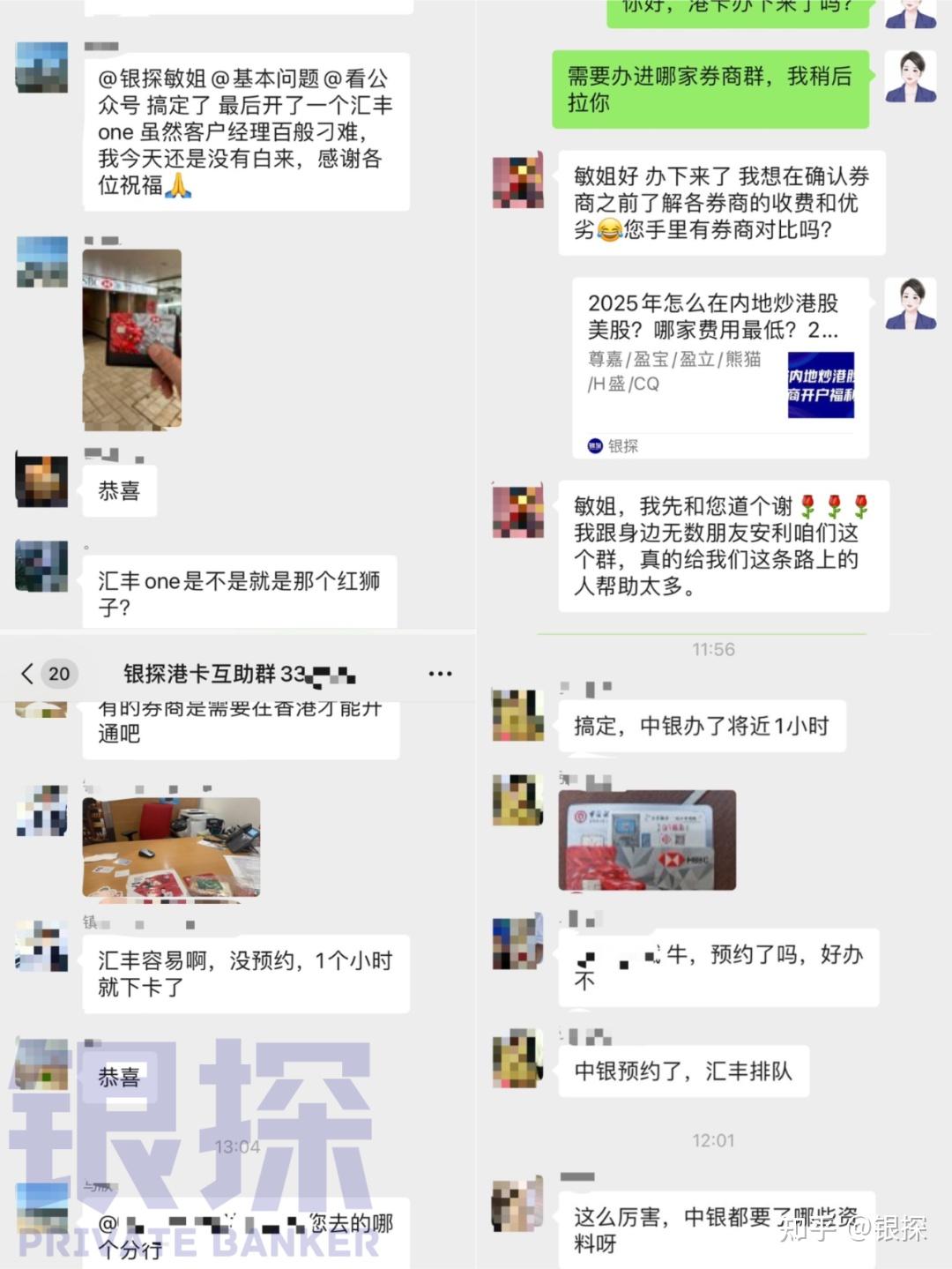Tap the avatar beside '汇丰容易啊，没预约' message
This screenshot has width=952, height=1269.
coord(41,948)
